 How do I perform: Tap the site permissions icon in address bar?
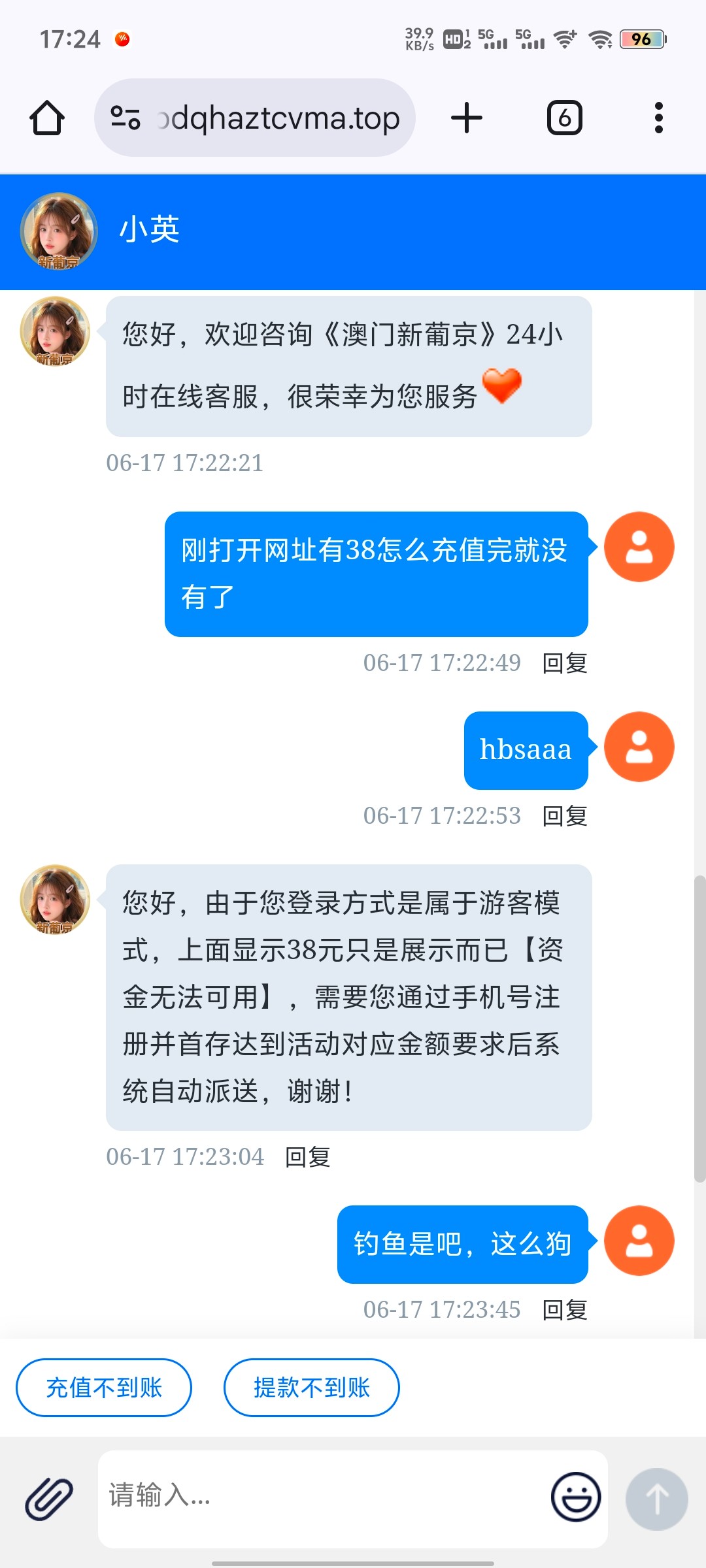(x=126, y=118)
